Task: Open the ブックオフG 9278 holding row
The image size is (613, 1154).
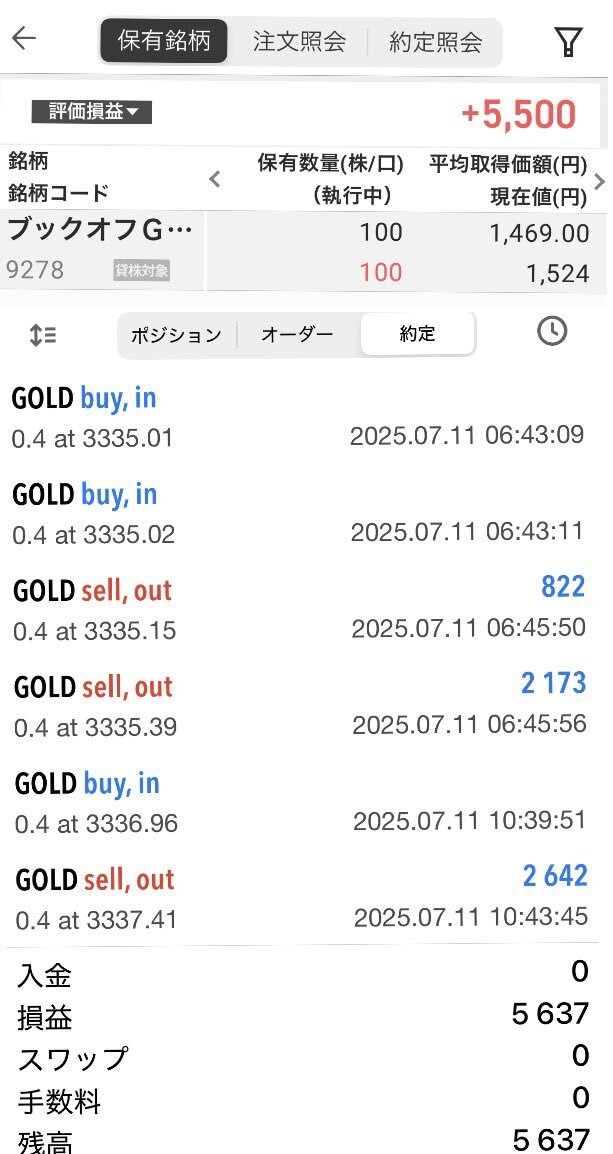Action: (x=306, y=252)
